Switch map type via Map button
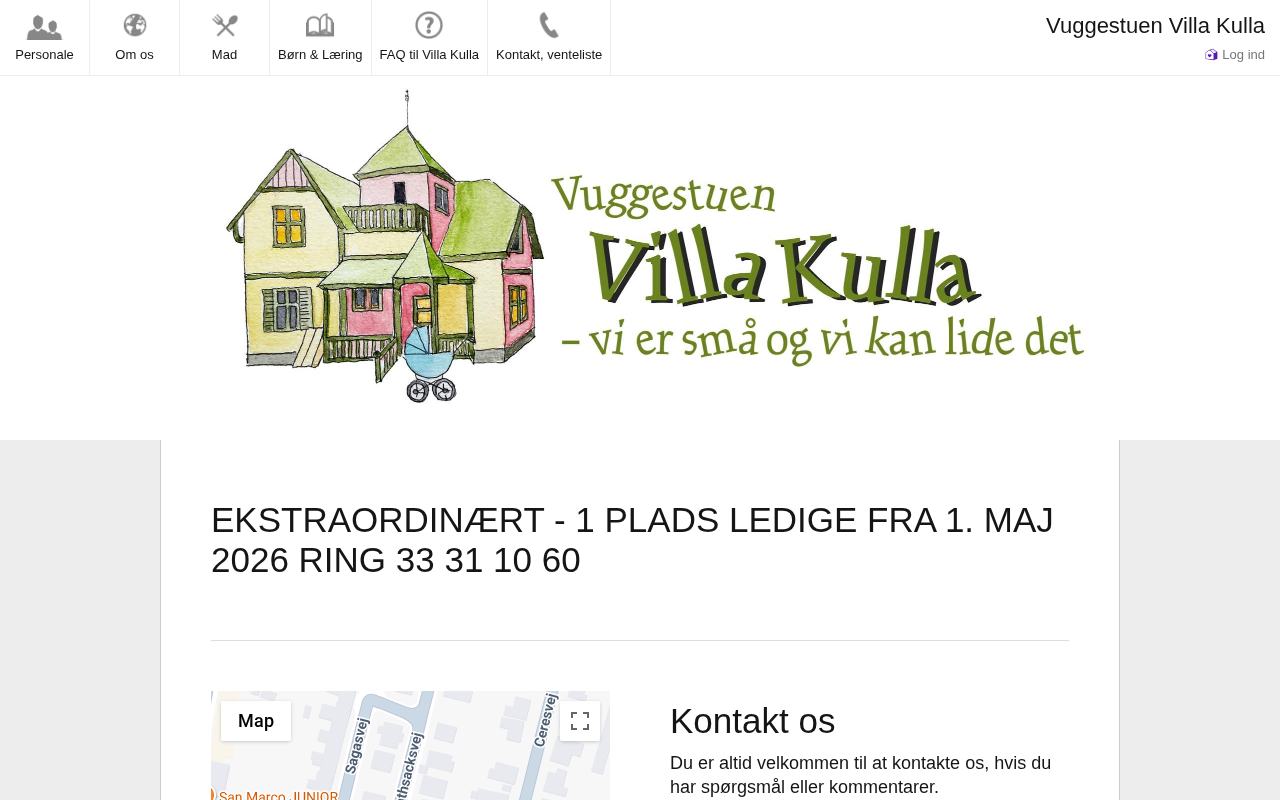Viewport: 1280px width, 800px height. click(256, 721)
